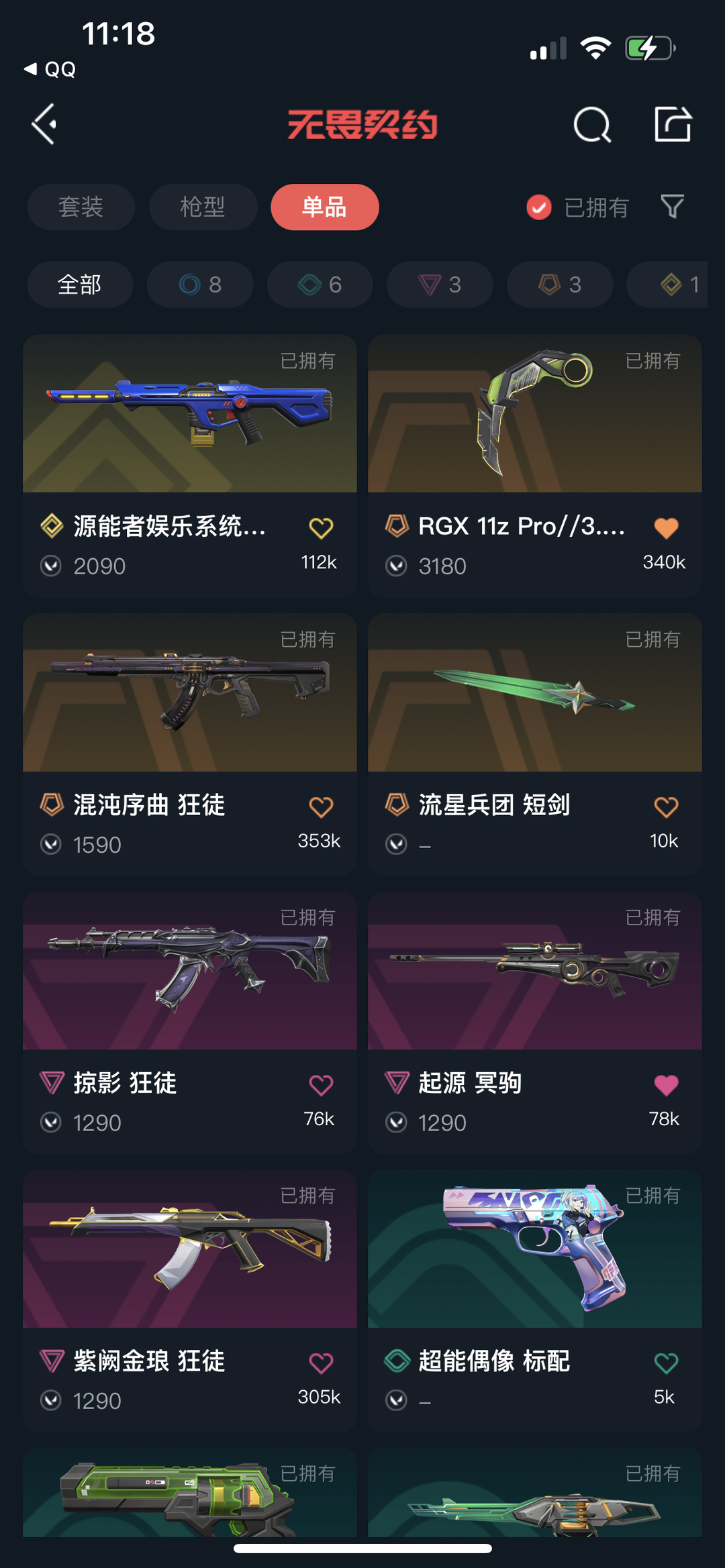Unlike the 起源 冥驹 skin
This screenshot has width=725, height=1568.
(x=666, y=1085)
